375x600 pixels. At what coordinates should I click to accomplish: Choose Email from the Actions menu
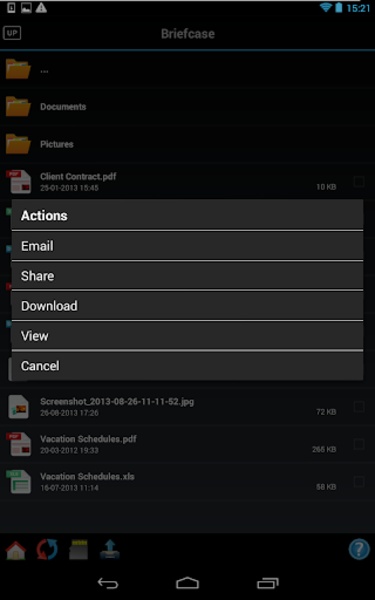pyautogui.click(x=187, y=246)
